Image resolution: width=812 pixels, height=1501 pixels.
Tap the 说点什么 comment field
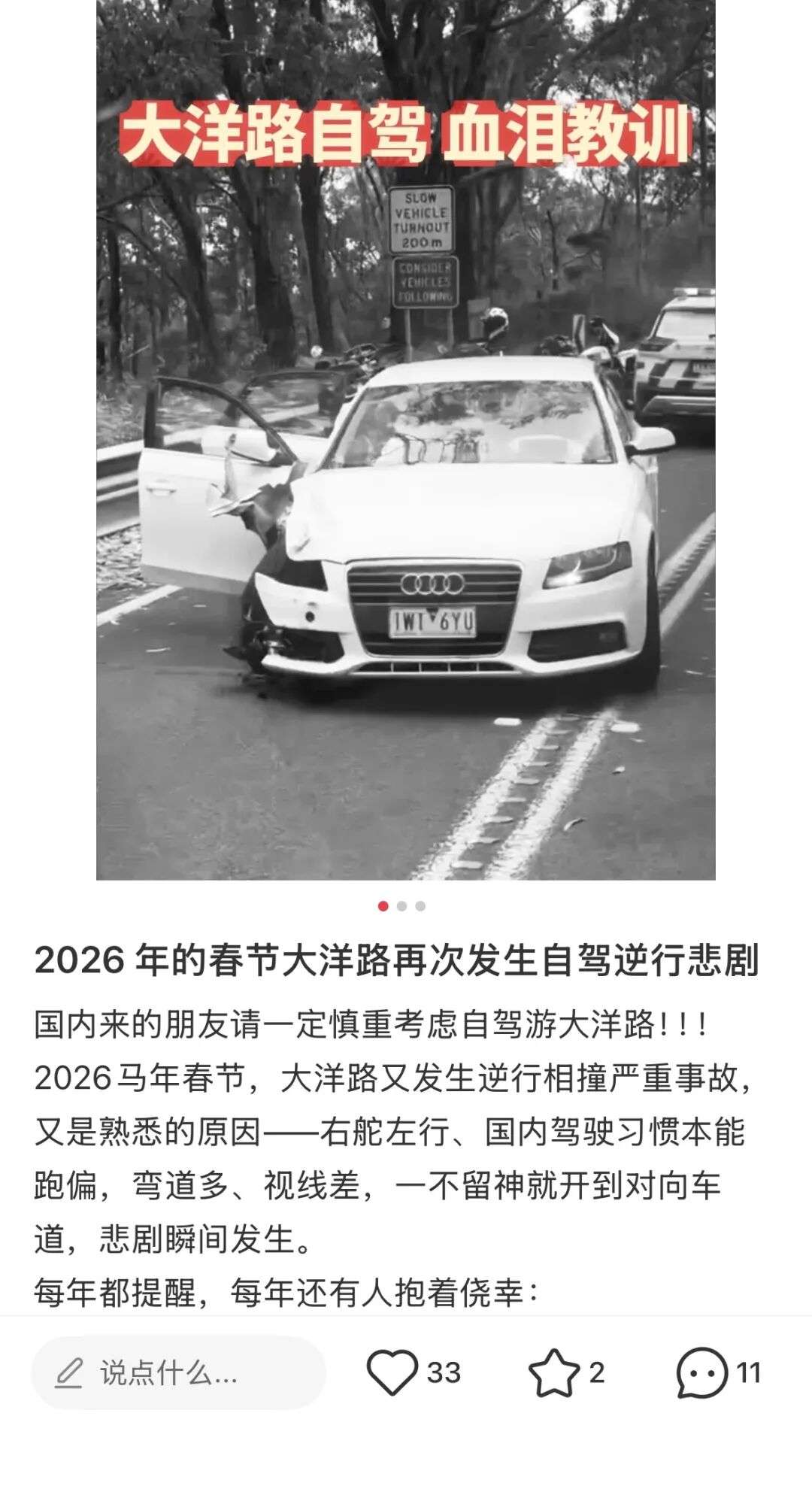178,1372
